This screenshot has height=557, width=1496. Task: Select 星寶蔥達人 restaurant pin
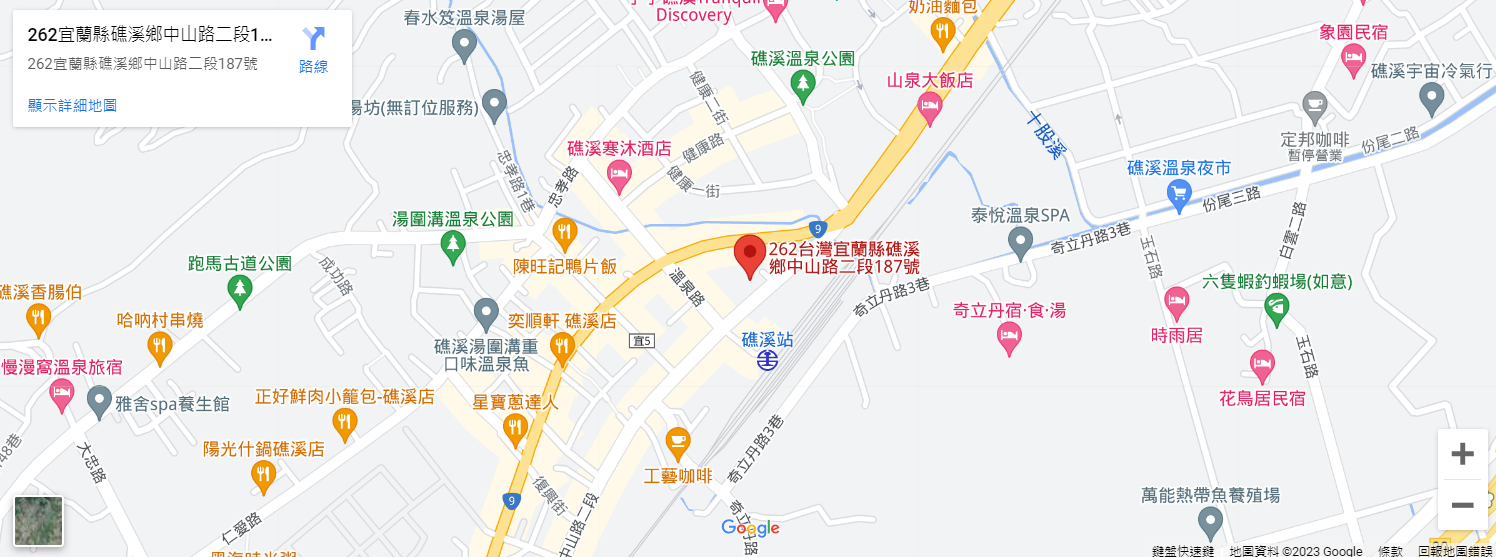[515, 430]
